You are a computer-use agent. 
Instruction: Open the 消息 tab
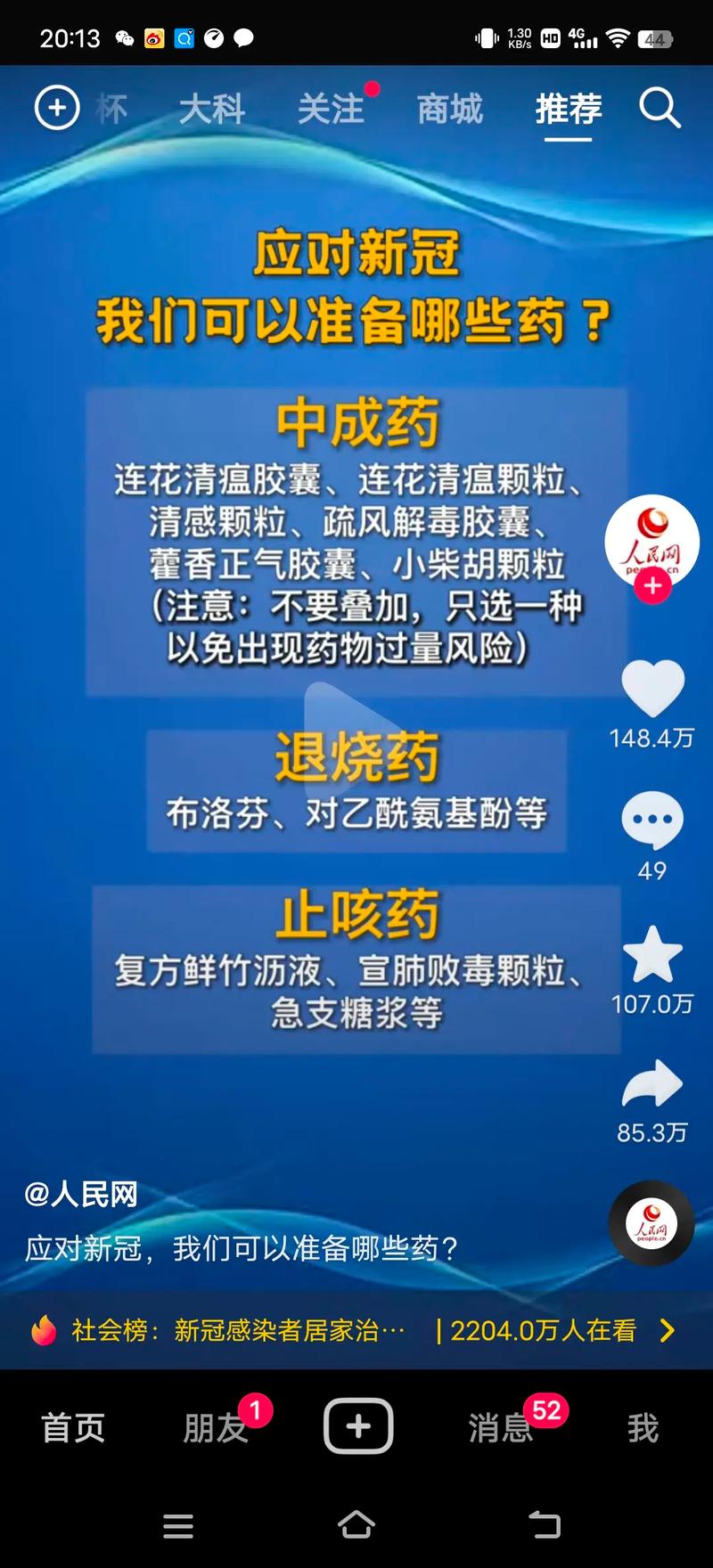point(500,1427)
